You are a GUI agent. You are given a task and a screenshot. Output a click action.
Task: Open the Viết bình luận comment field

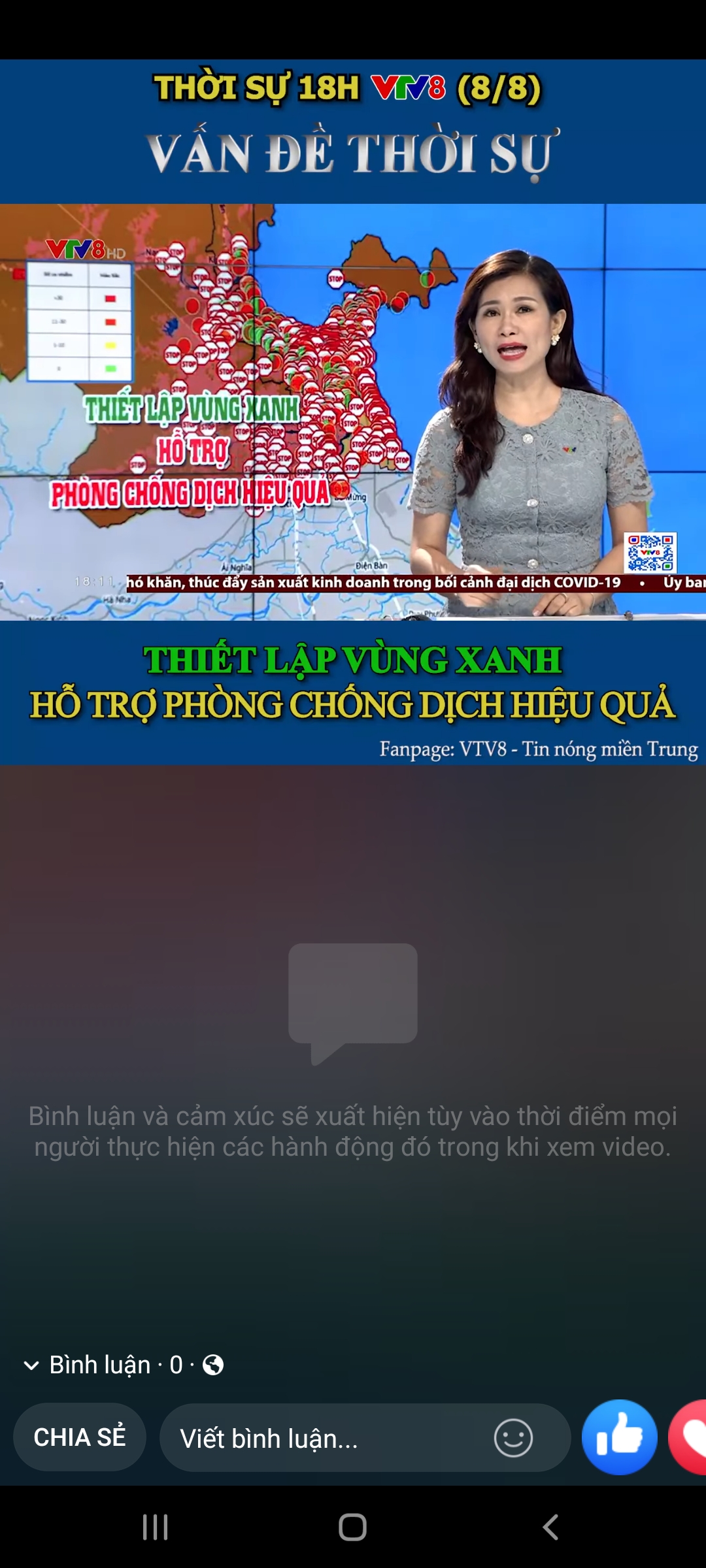point(327,1439)
